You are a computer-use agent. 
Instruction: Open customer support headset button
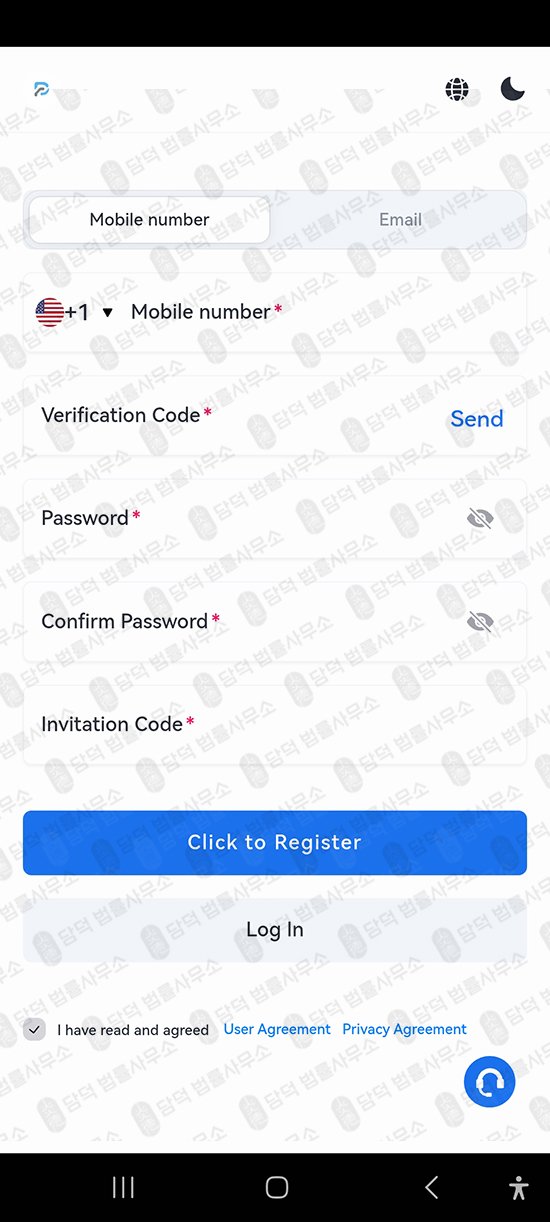pos(490,1081)
